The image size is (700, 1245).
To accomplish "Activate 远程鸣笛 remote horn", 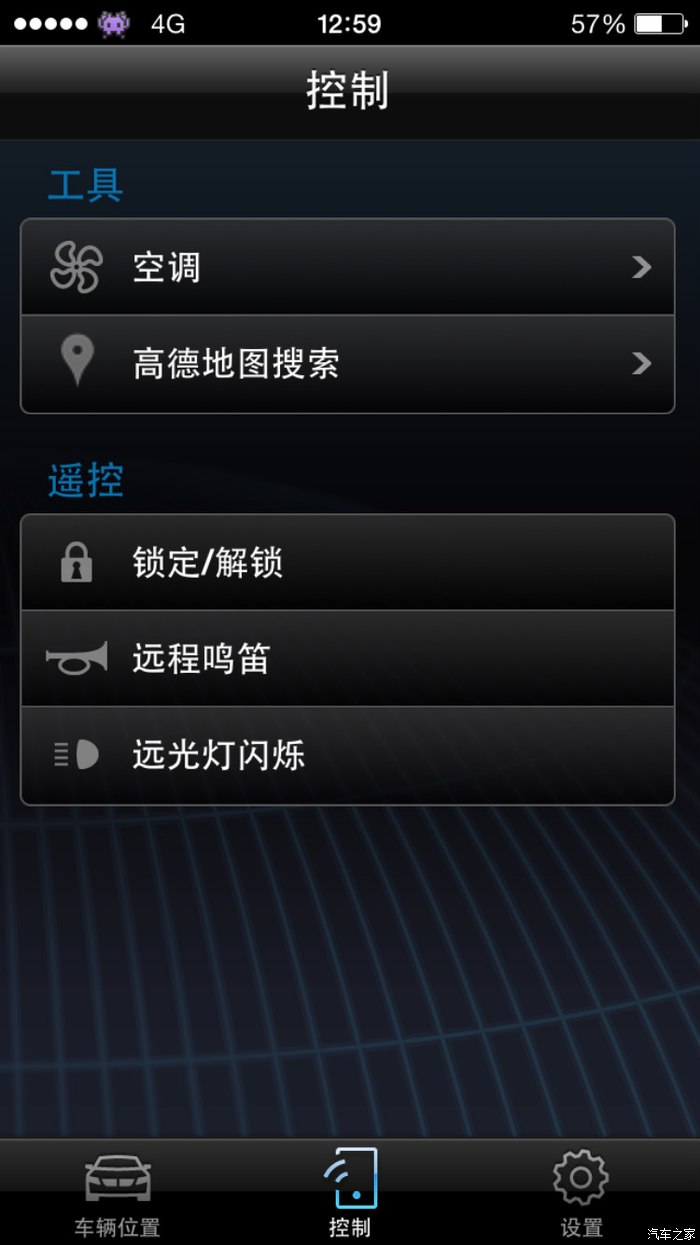I will click(x=347, y=659).
